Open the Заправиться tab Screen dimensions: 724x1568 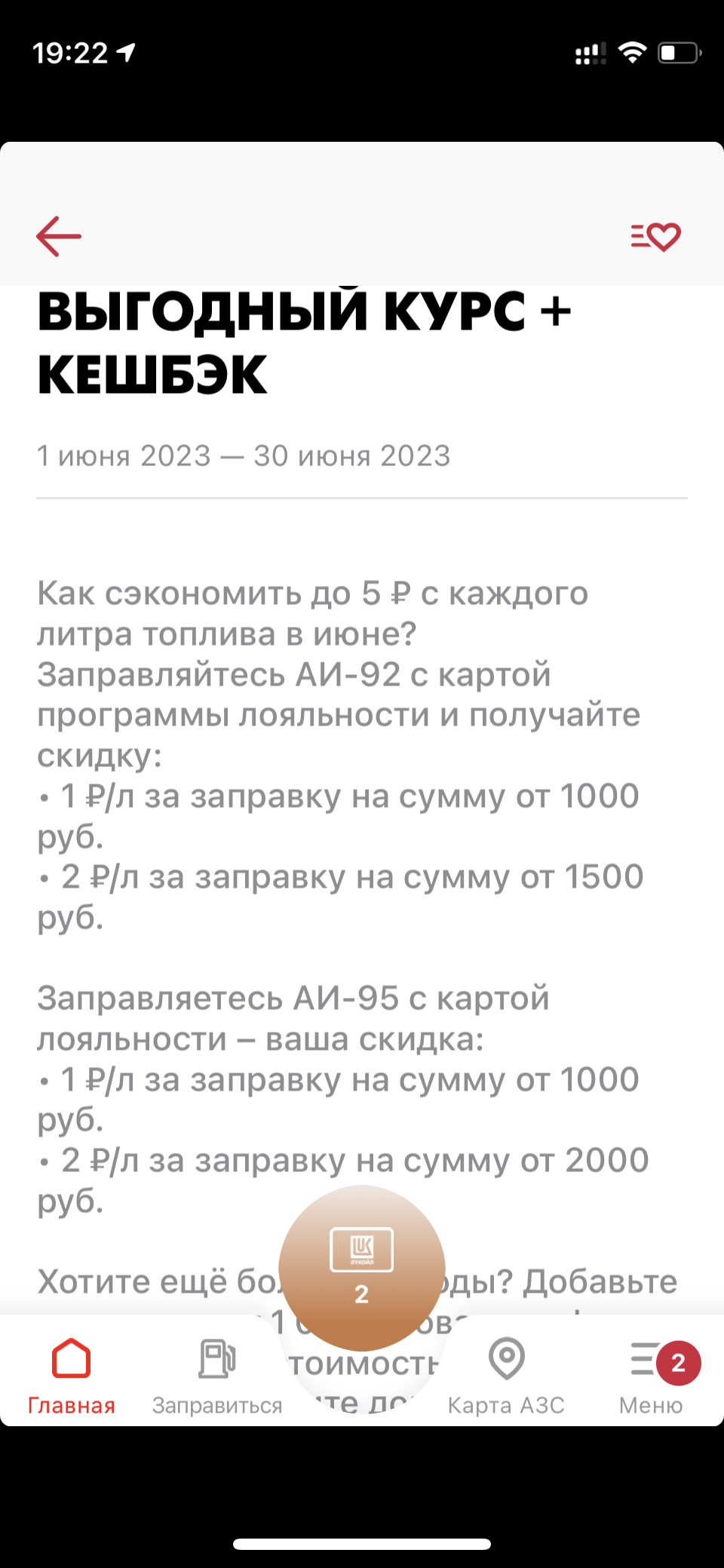(x=217, y=1376)
